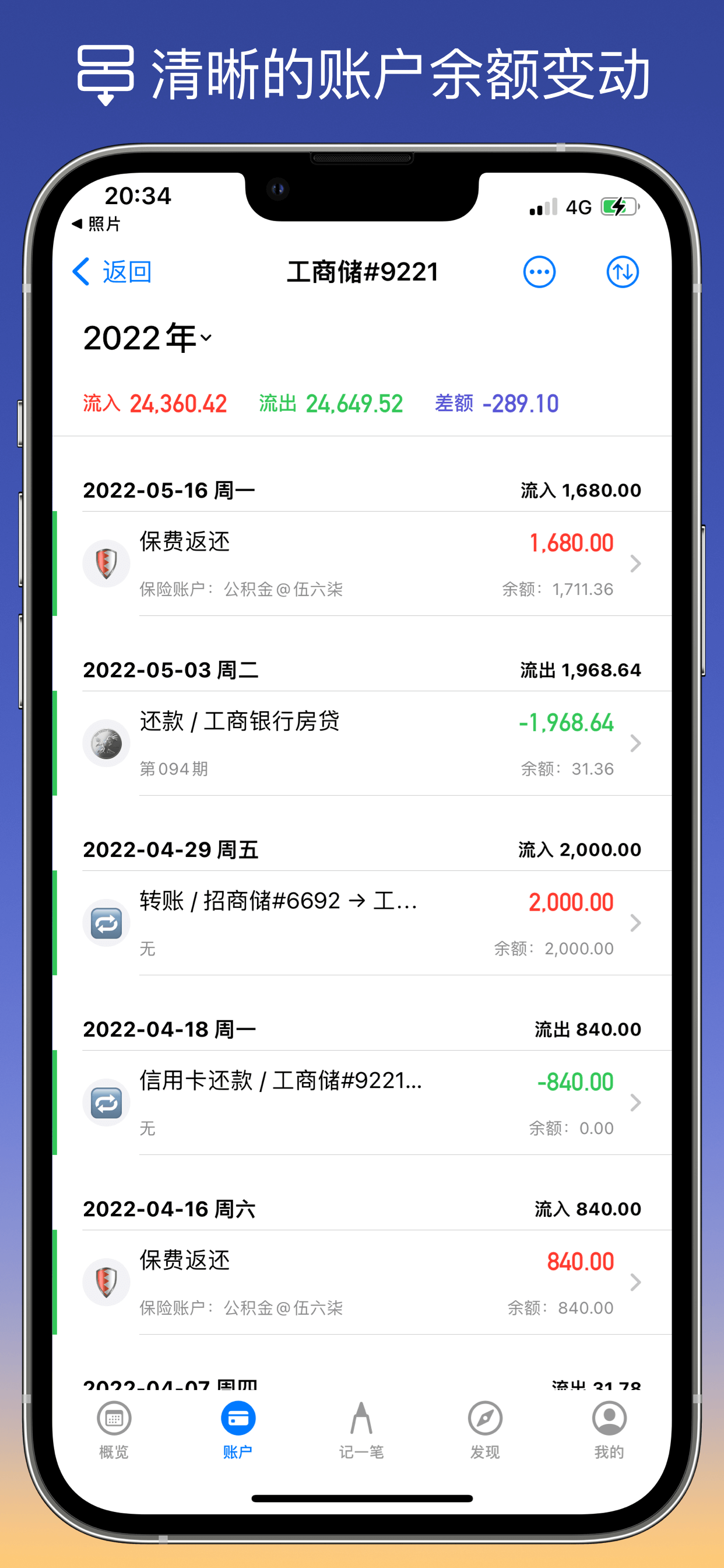
Task: Open the more options (⋯) menu
Action: (539, 272)
